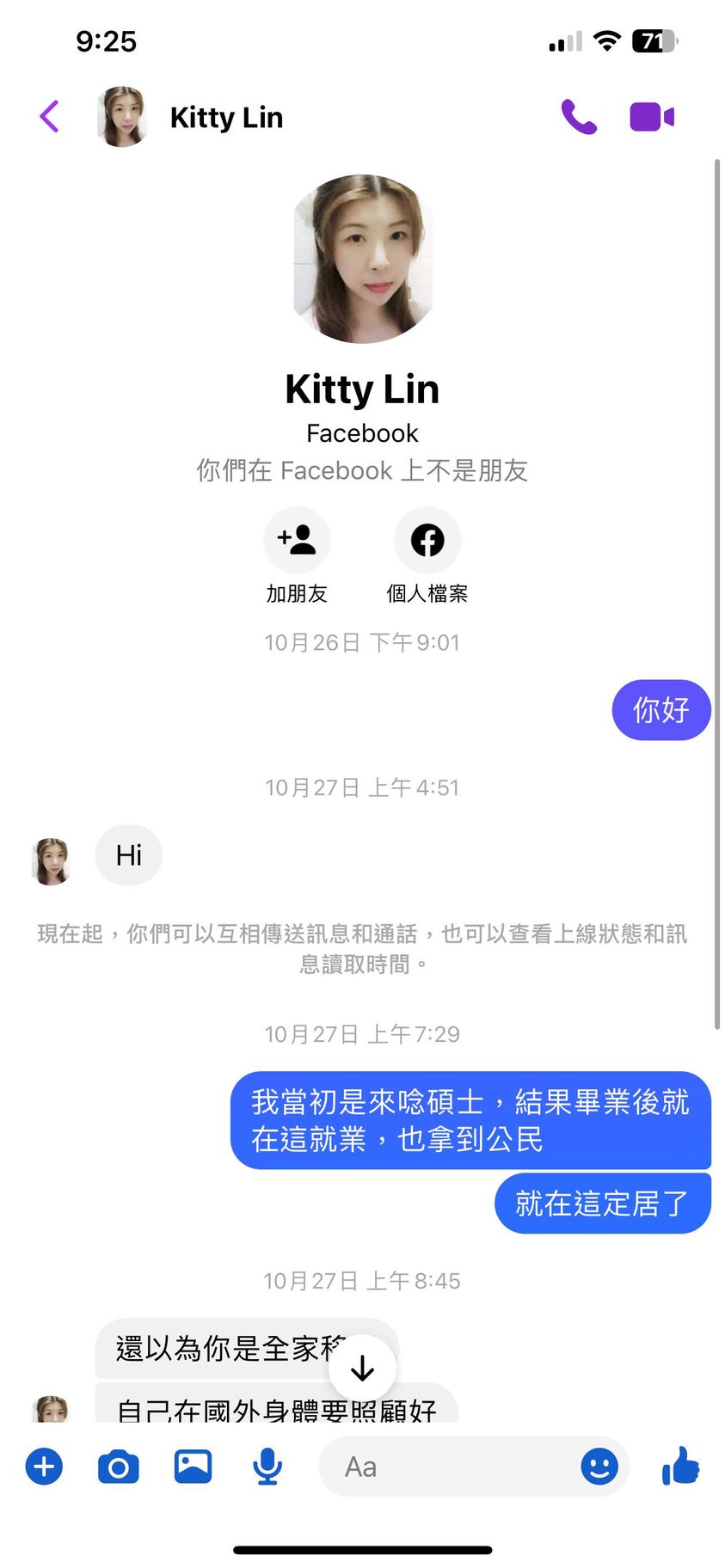The image size is (725, 1568).
Task: Start a voice call with Kitty Lin
Action: pyautogui.click(x=579, y=117)
